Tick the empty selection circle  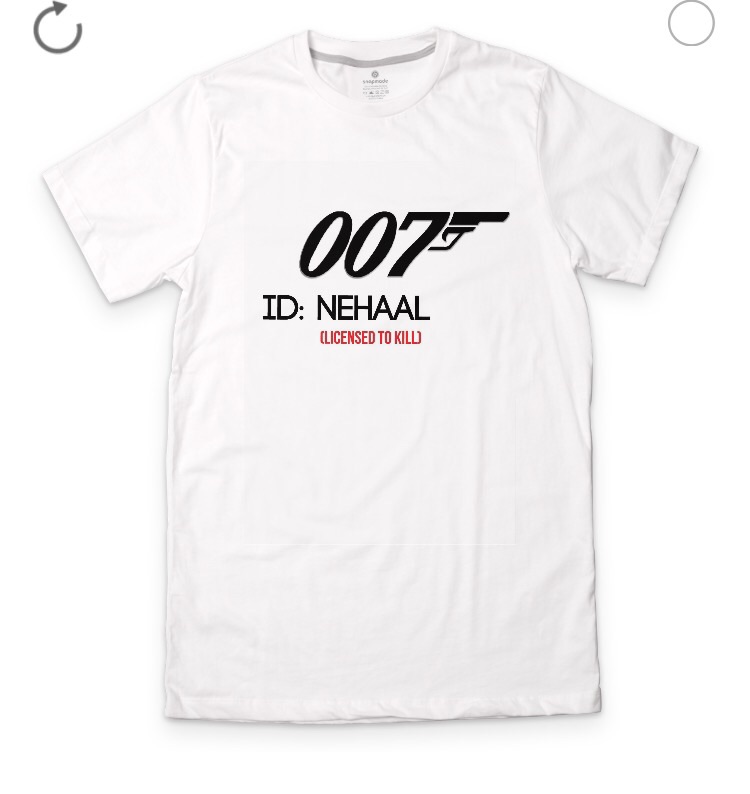(x=691, y=23)
